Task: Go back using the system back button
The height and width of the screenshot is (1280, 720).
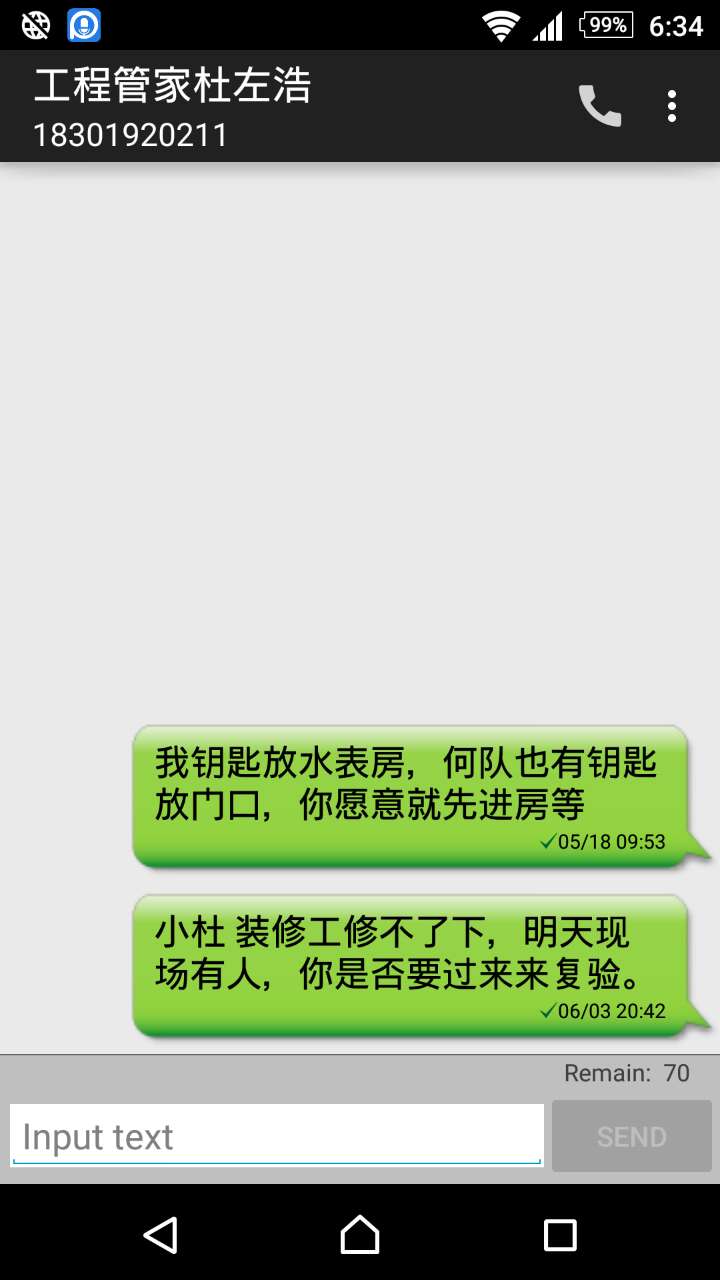Action: coord(160,1235)
